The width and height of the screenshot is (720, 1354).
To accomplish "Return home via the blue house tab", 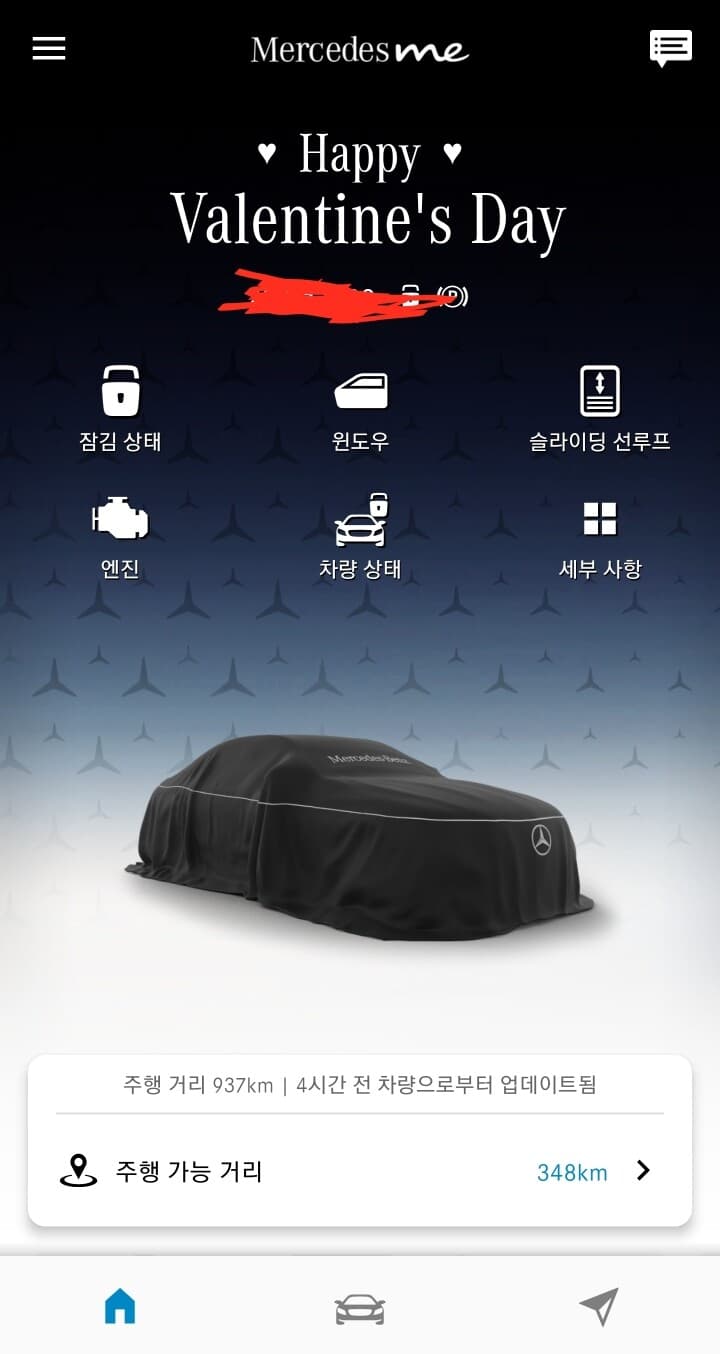I will point(120,1306).
